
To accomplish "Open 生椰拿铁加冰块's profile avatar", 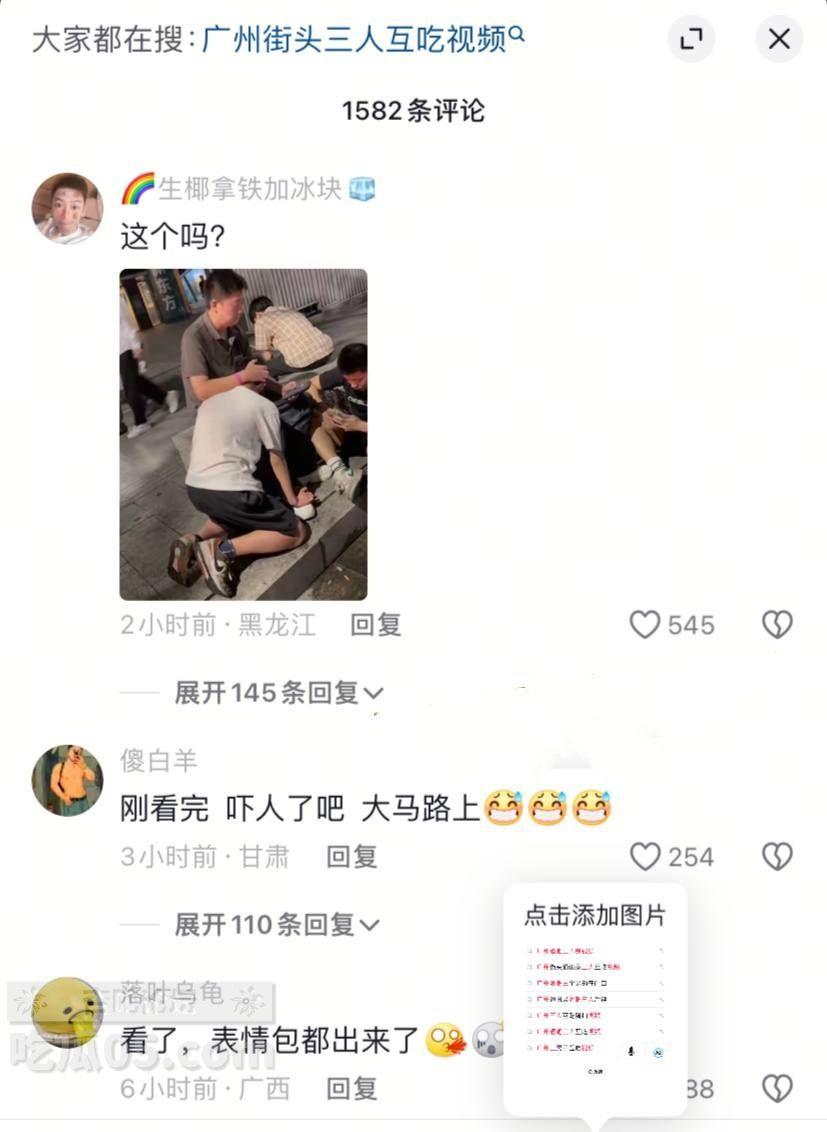I will tap(67, 209).
